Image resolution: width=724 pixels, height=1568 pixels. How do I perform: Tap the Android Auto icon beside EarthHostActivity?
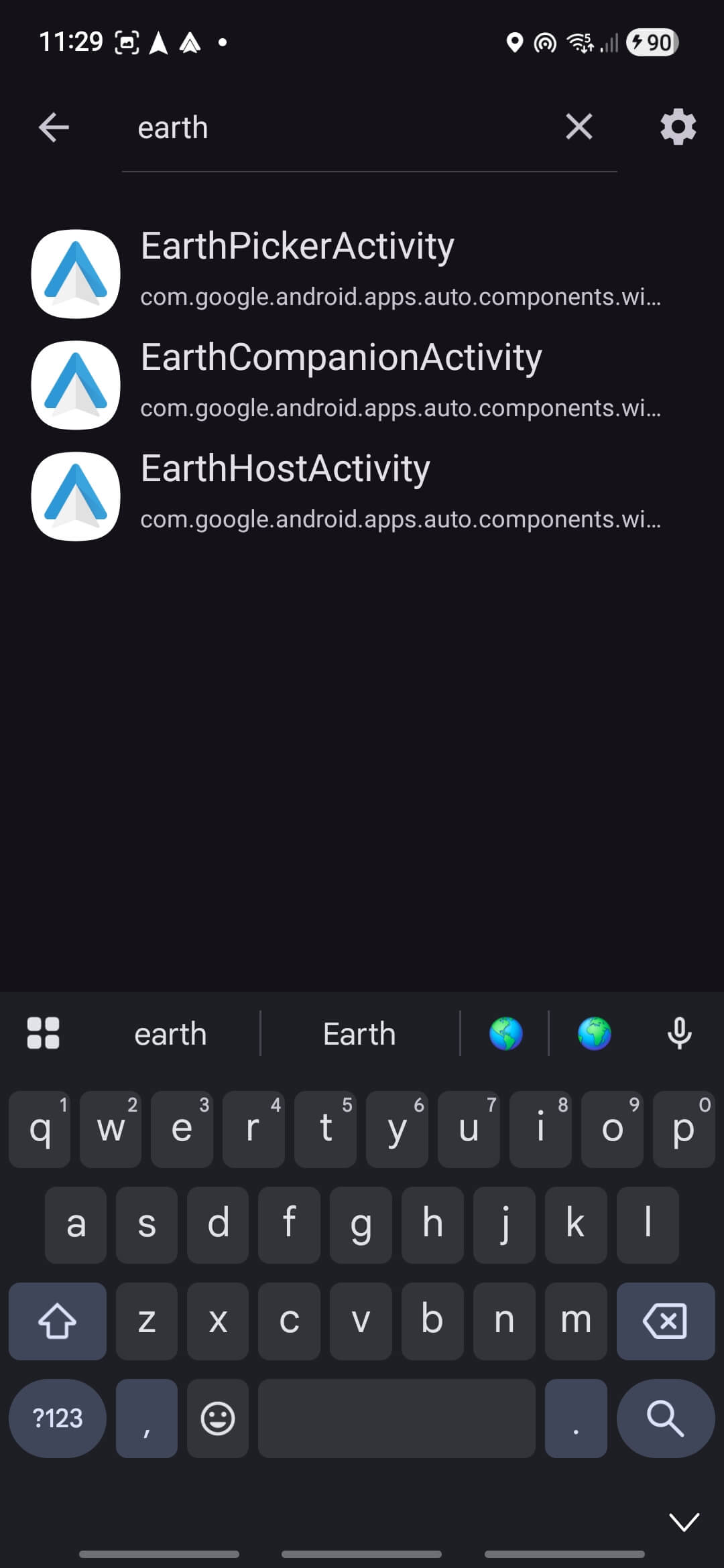[75, 497]
